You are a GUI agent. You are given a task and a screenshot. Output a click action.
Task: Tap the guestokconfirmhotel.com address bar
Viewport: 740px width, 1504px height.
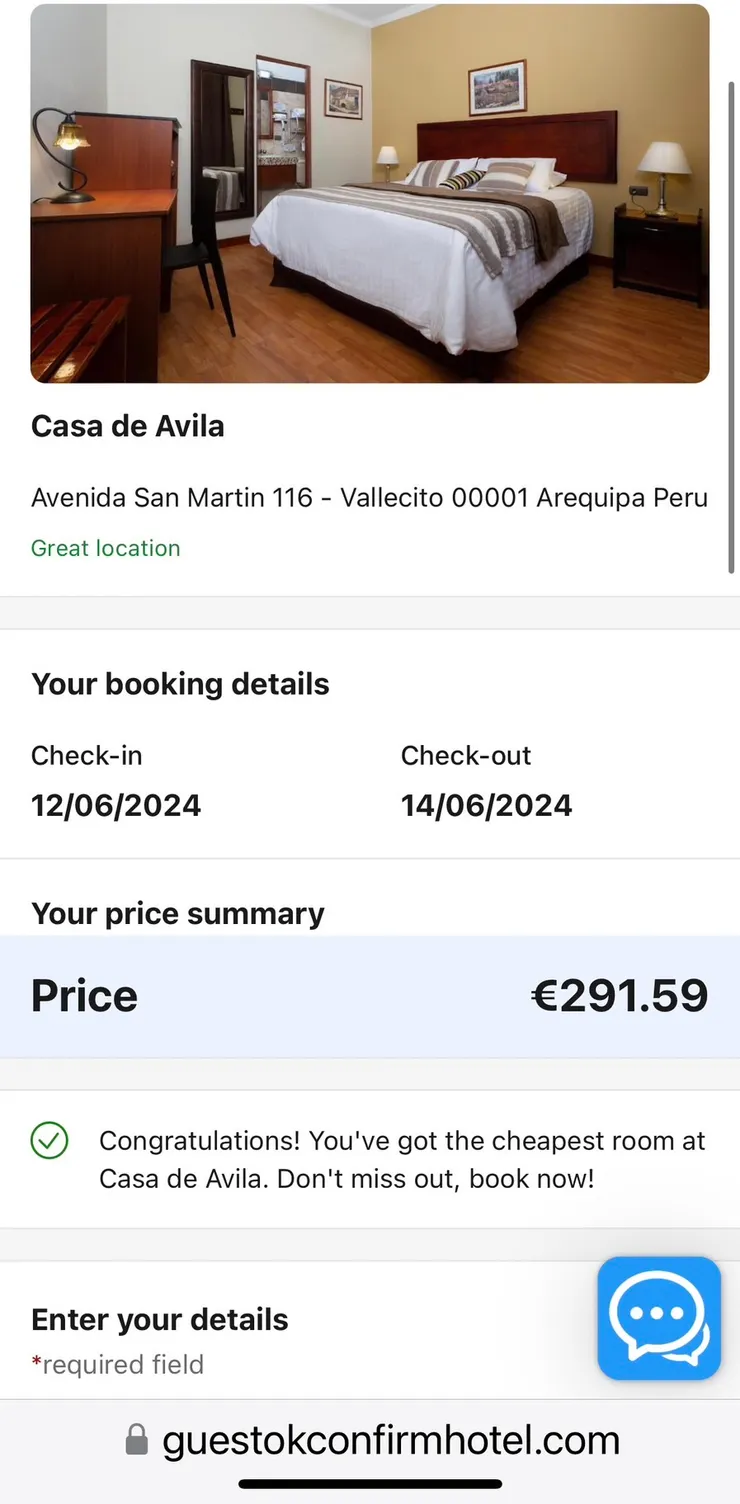pyautogui.click(x=371, y=1440)
